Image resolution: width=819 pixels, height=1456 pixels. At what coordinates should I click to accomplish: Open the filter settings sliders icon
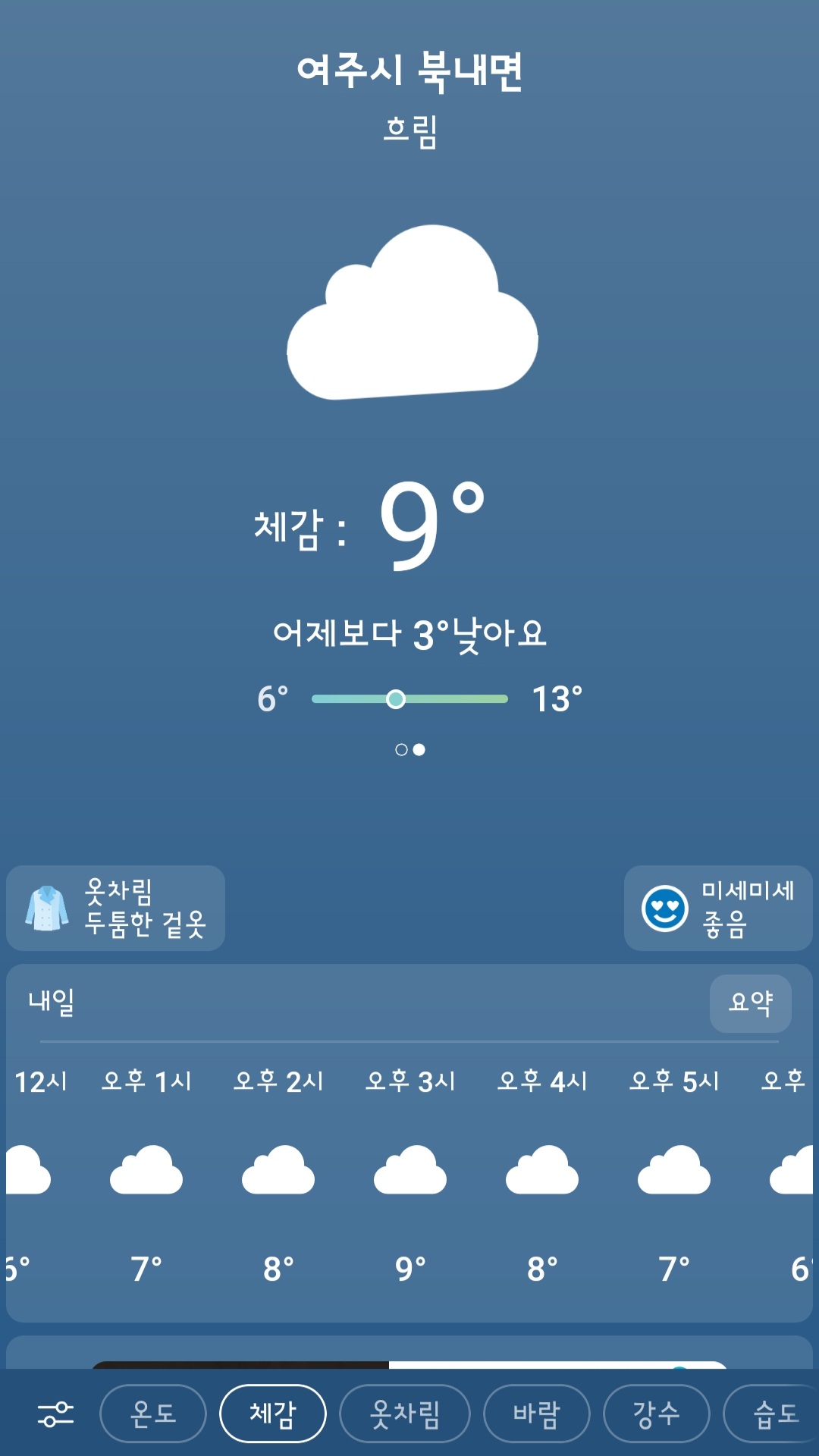coord(55,1414)
